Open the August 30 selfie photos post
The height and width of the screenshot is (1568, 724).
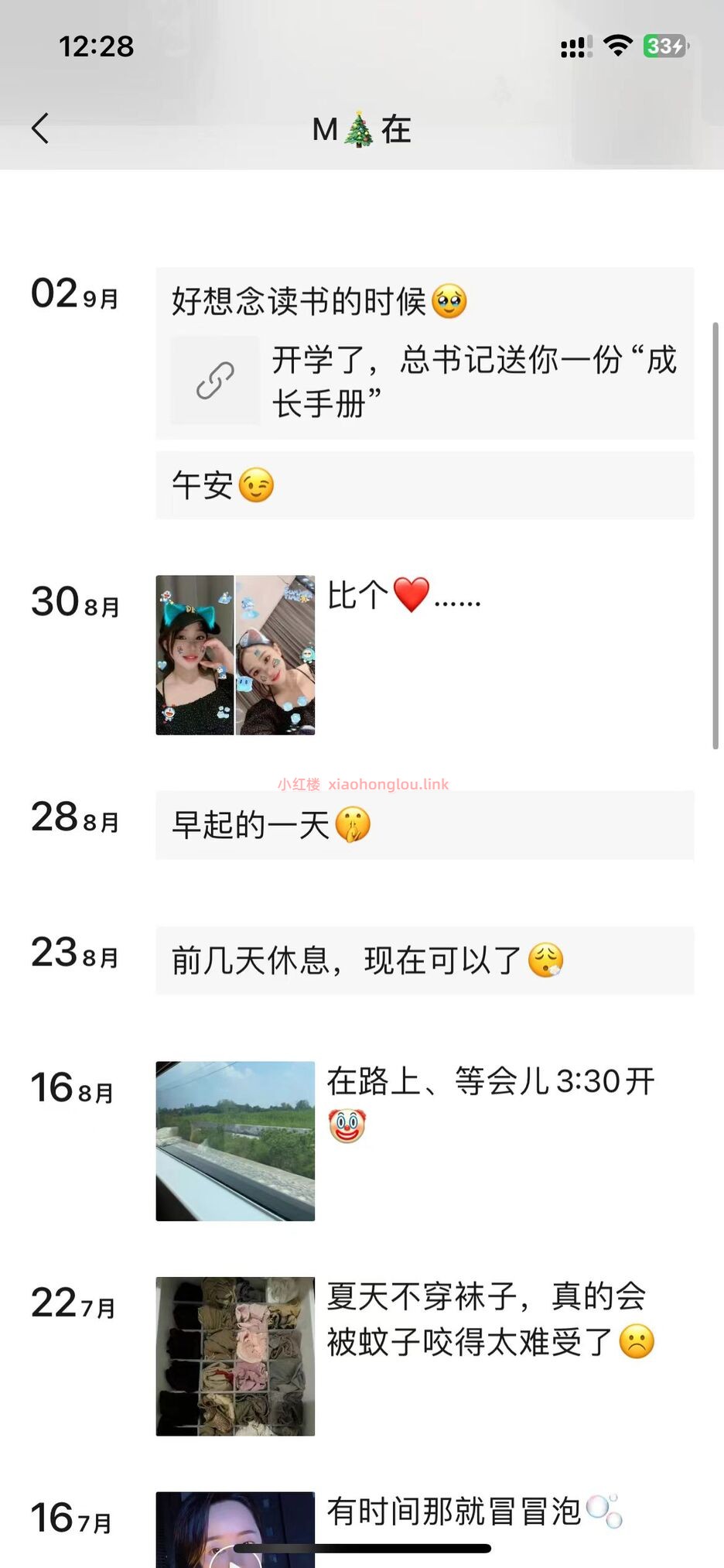point(235,655)
